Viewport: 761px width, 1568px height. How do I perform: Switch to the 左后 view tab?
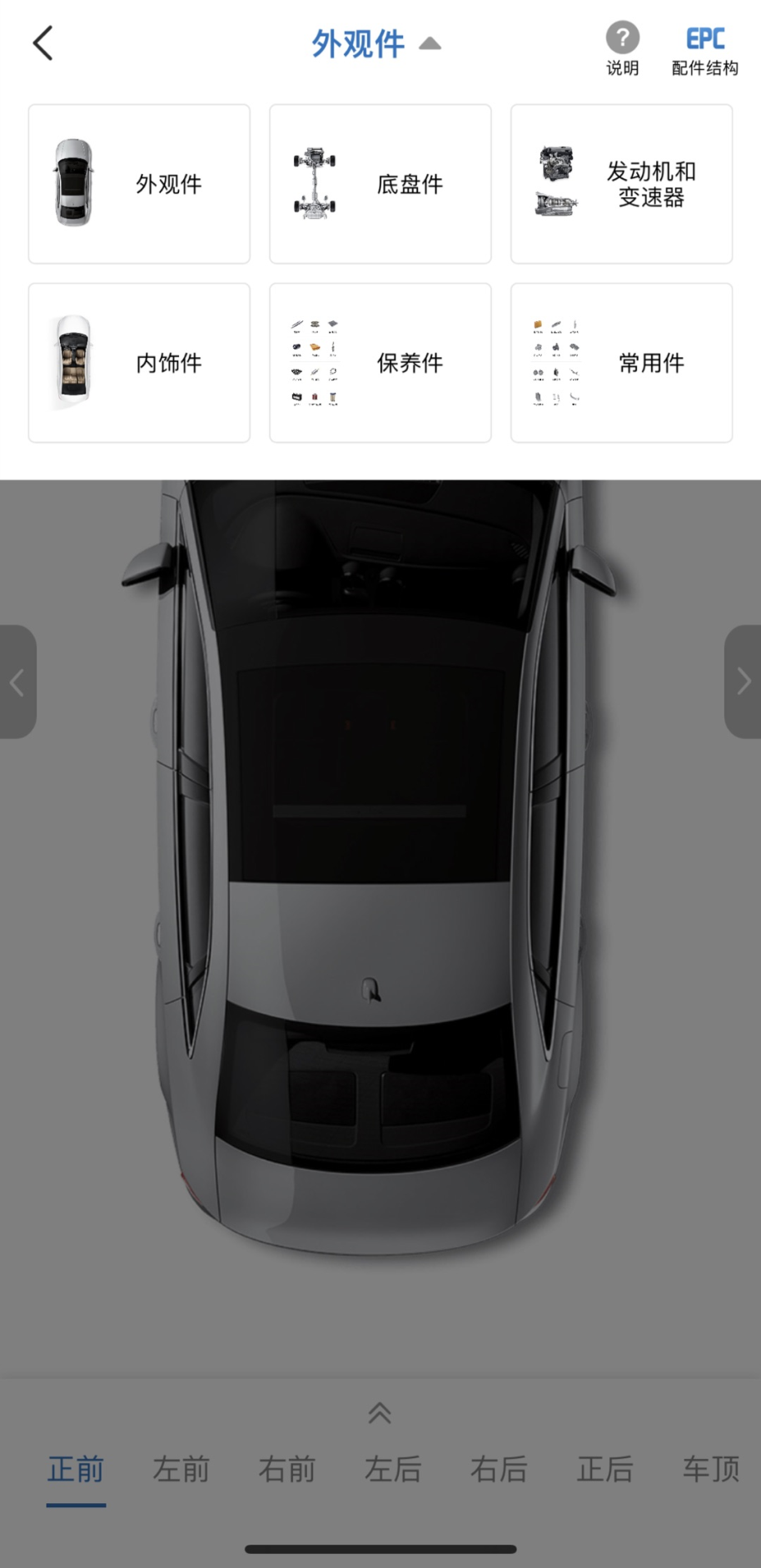[x=393, y=1470]
